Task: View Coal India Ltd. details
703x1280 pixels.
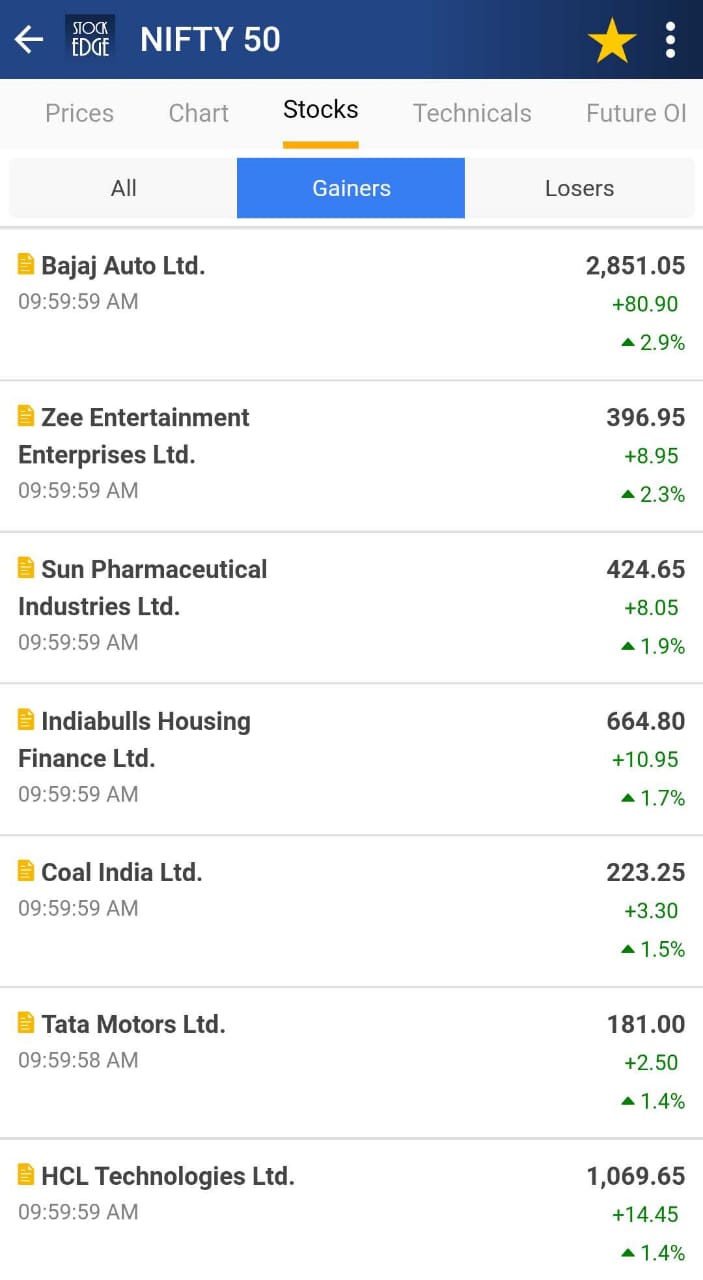Action: [351, 911]
